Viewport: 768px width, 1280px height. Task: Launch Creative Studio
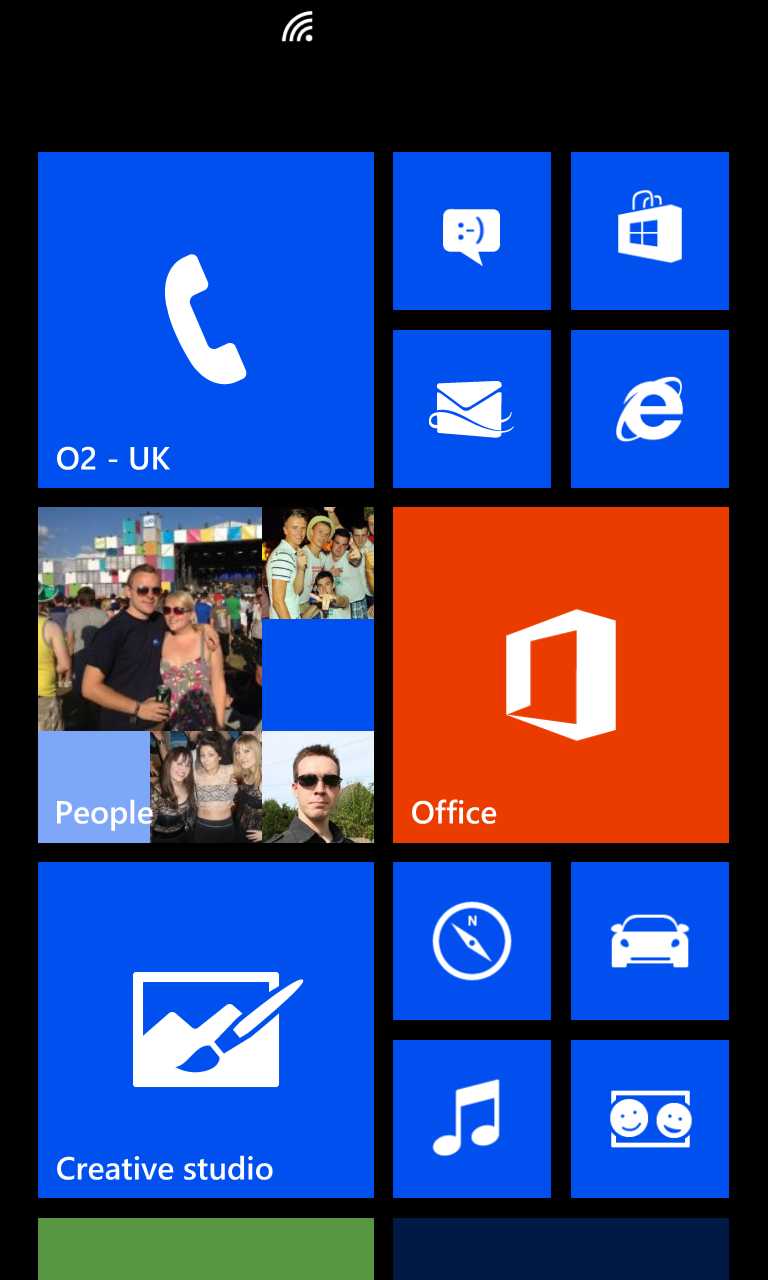[205, 1029]
